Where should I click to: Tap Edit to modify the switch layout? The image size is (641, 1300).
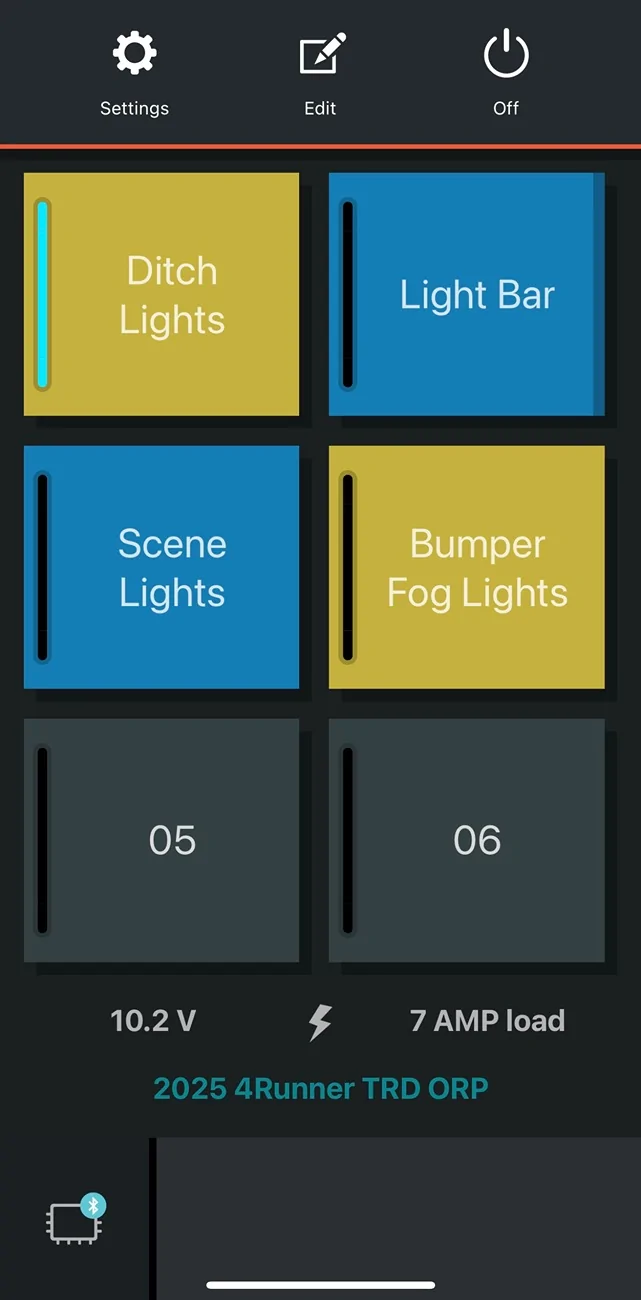pyautogui.click(x=320, y=70)
